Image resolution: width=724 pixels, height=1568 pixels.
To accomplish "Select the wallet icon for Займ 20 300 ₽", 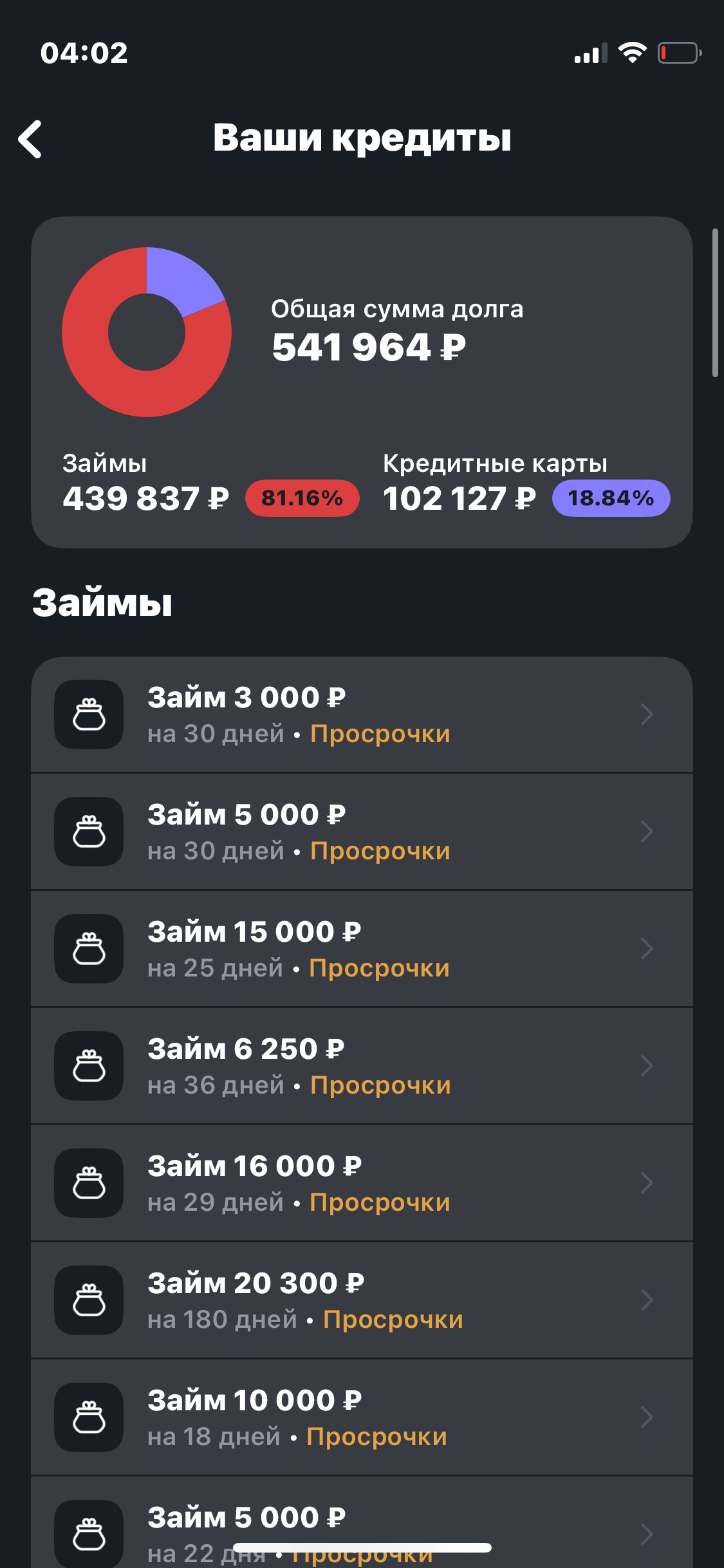I will [89, 1299].
